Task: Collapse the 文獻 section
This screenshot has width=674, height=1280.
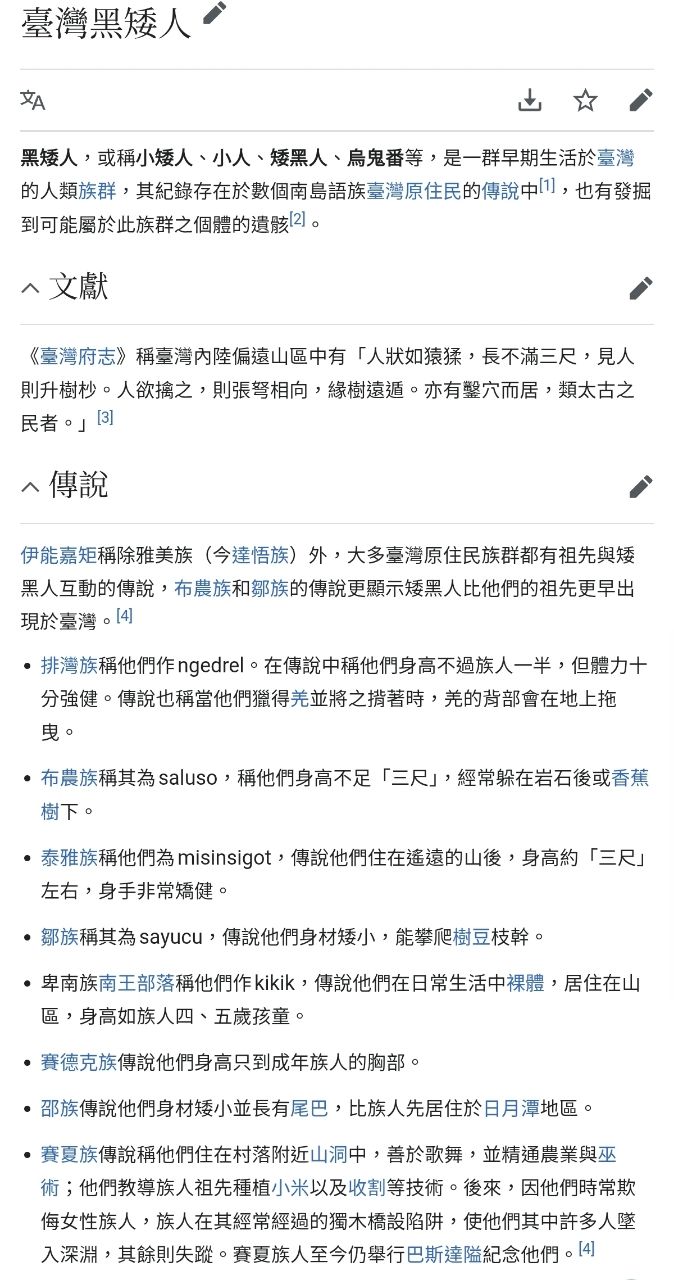Action: [31, 288]
